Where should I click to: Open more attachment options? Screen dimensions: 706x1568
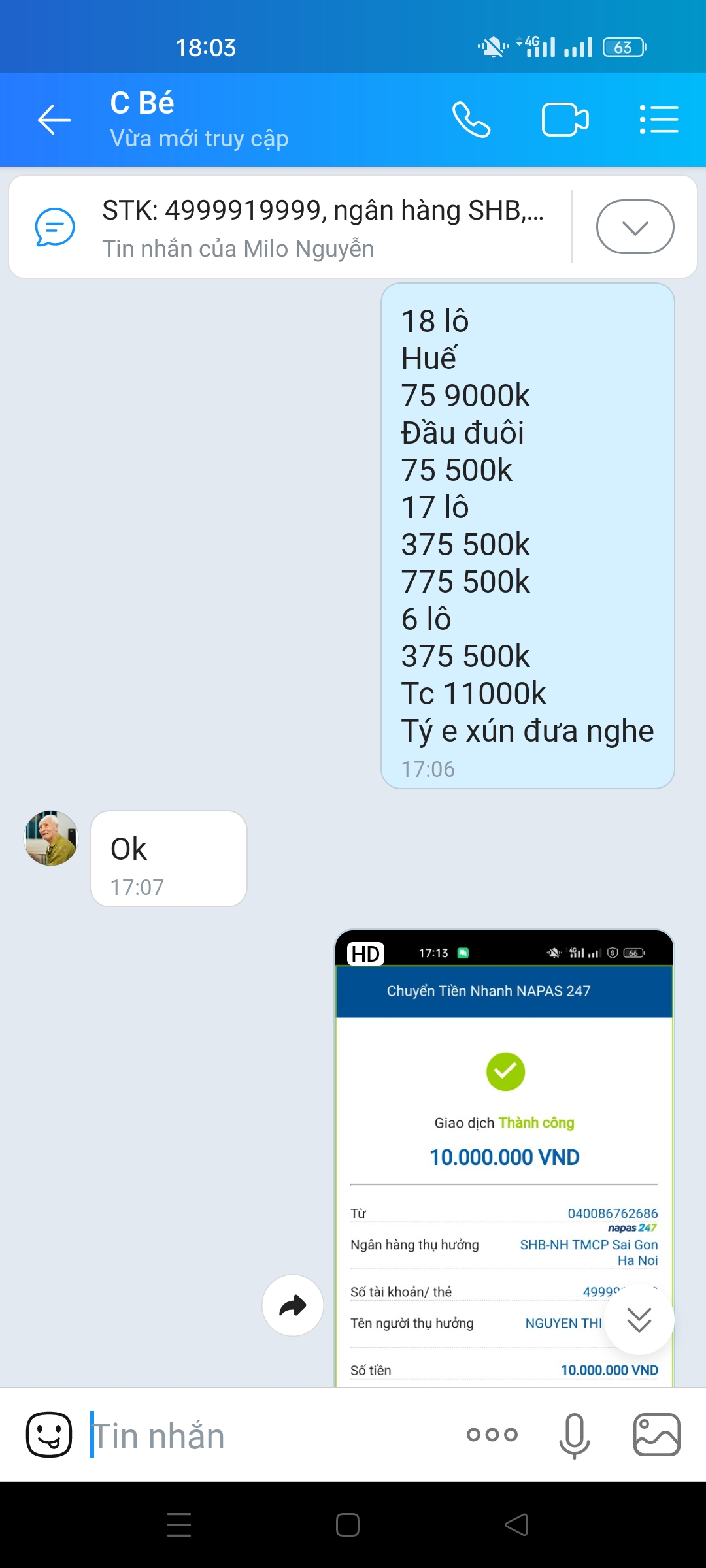(492, 1435)
